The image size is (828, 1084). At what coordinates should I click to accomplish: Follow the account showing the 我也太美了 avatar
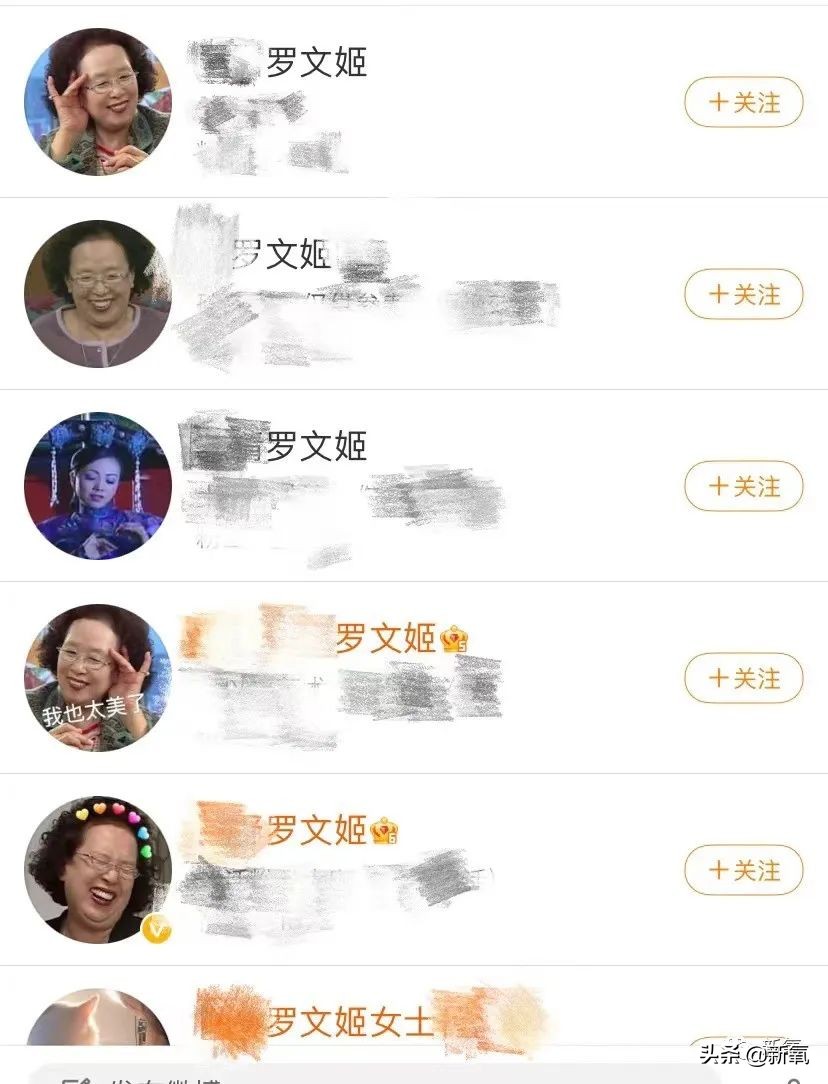743,678
